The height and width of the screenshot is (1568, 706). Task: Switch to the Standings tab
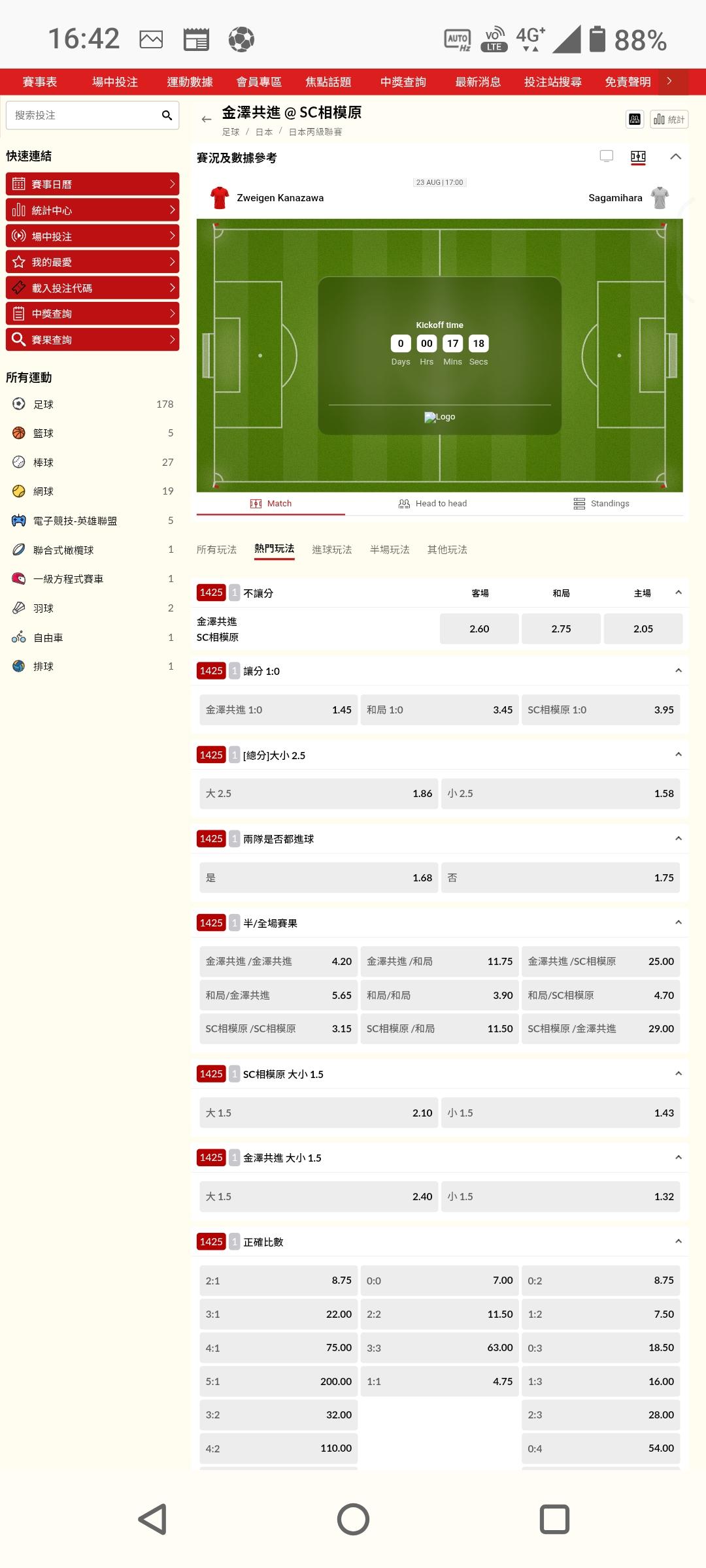[x=601, y=503]
